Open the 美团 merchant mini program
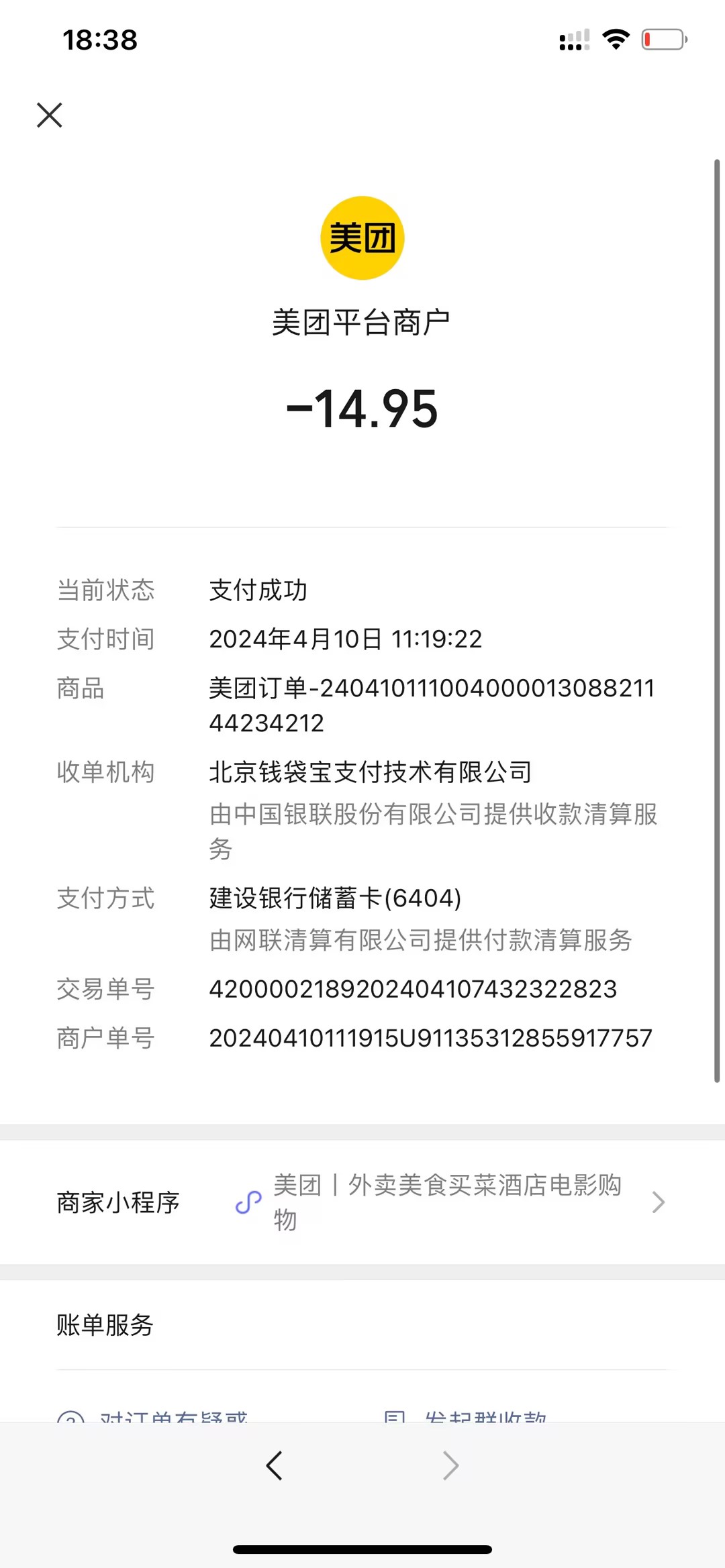Screen dimensions: 725x1568 (447, 1202)
